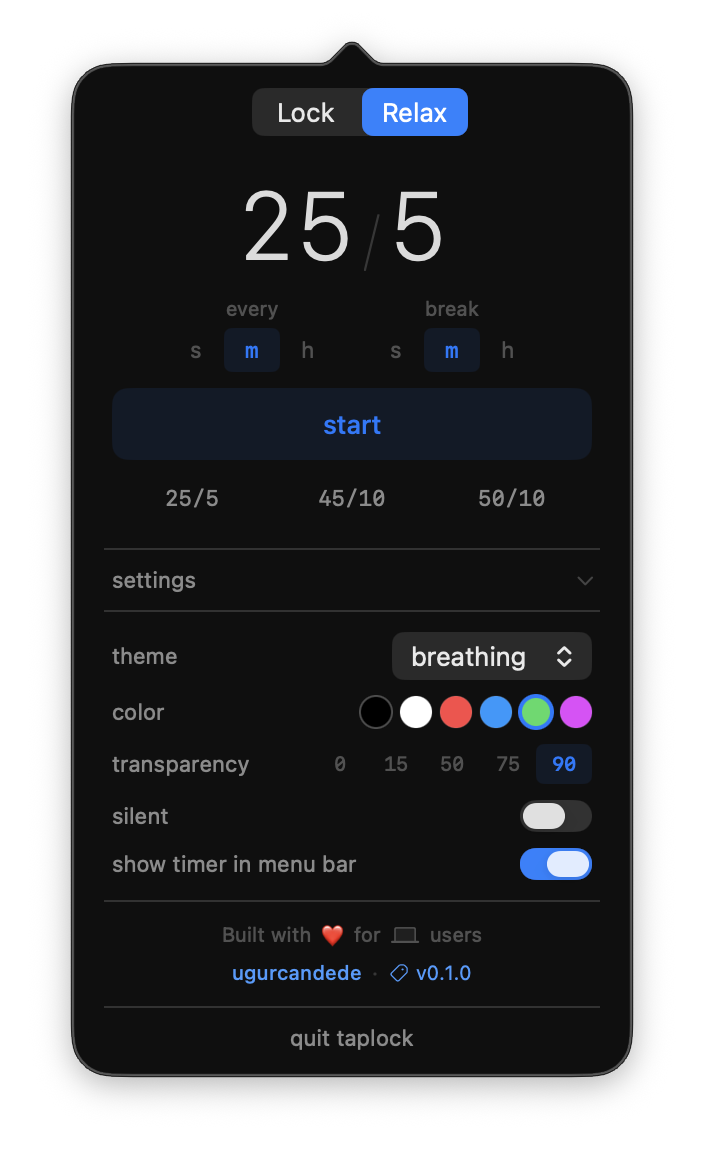Enable the silent toggle

(555, 816)
